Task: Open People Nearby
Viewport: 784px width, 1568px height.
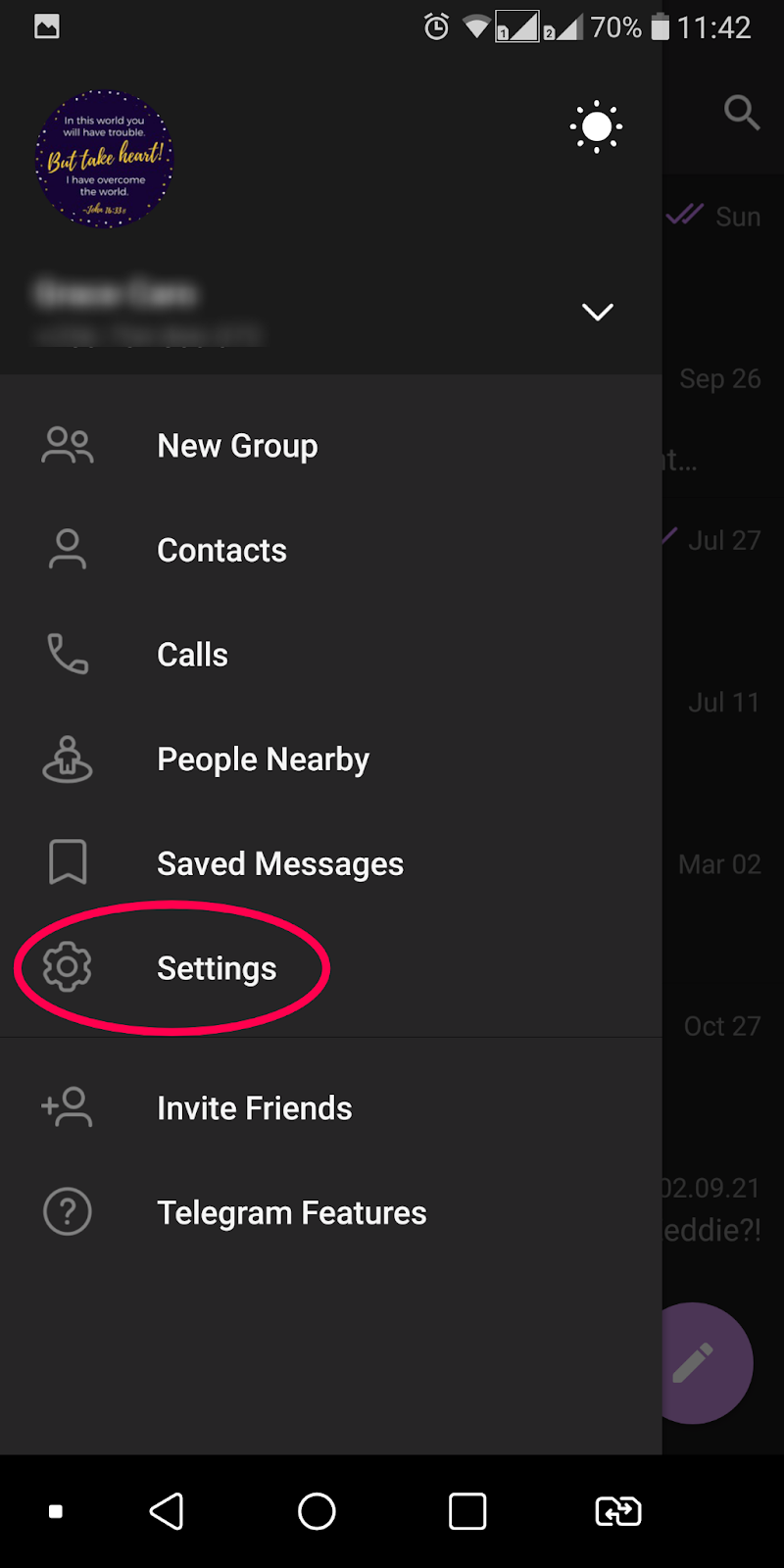Action: (x=263, y=759)
